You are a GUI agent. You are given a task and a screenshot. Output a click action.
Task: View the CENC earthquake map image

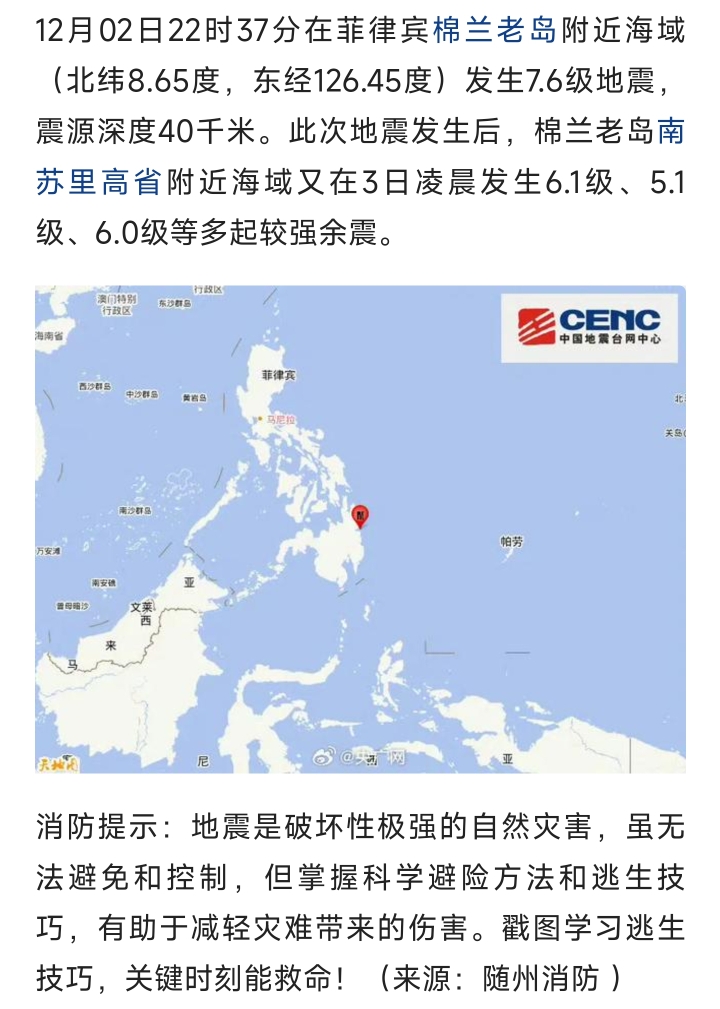pyautogui.click(x=360, y=529)
